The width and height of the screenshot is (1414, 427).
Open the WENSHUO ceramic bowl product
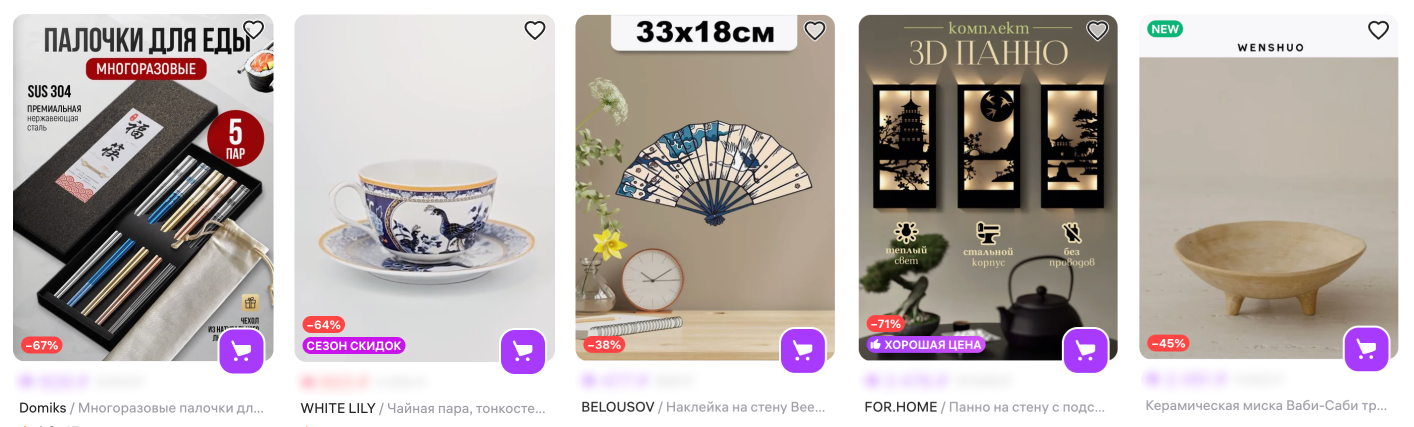(1268, 190)
